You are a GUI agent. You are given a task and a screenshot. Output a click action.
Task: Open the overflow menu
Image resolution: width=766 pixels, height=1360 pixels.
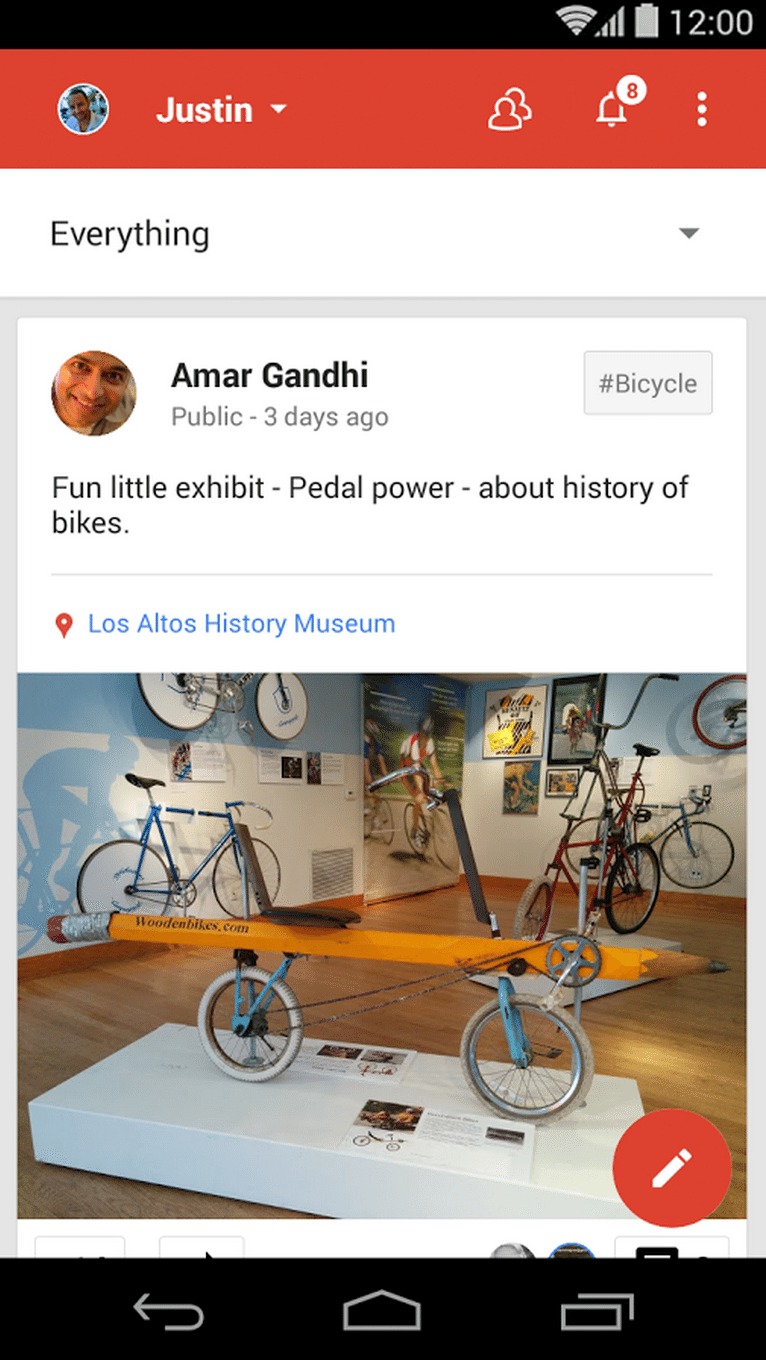coord(702,109)
